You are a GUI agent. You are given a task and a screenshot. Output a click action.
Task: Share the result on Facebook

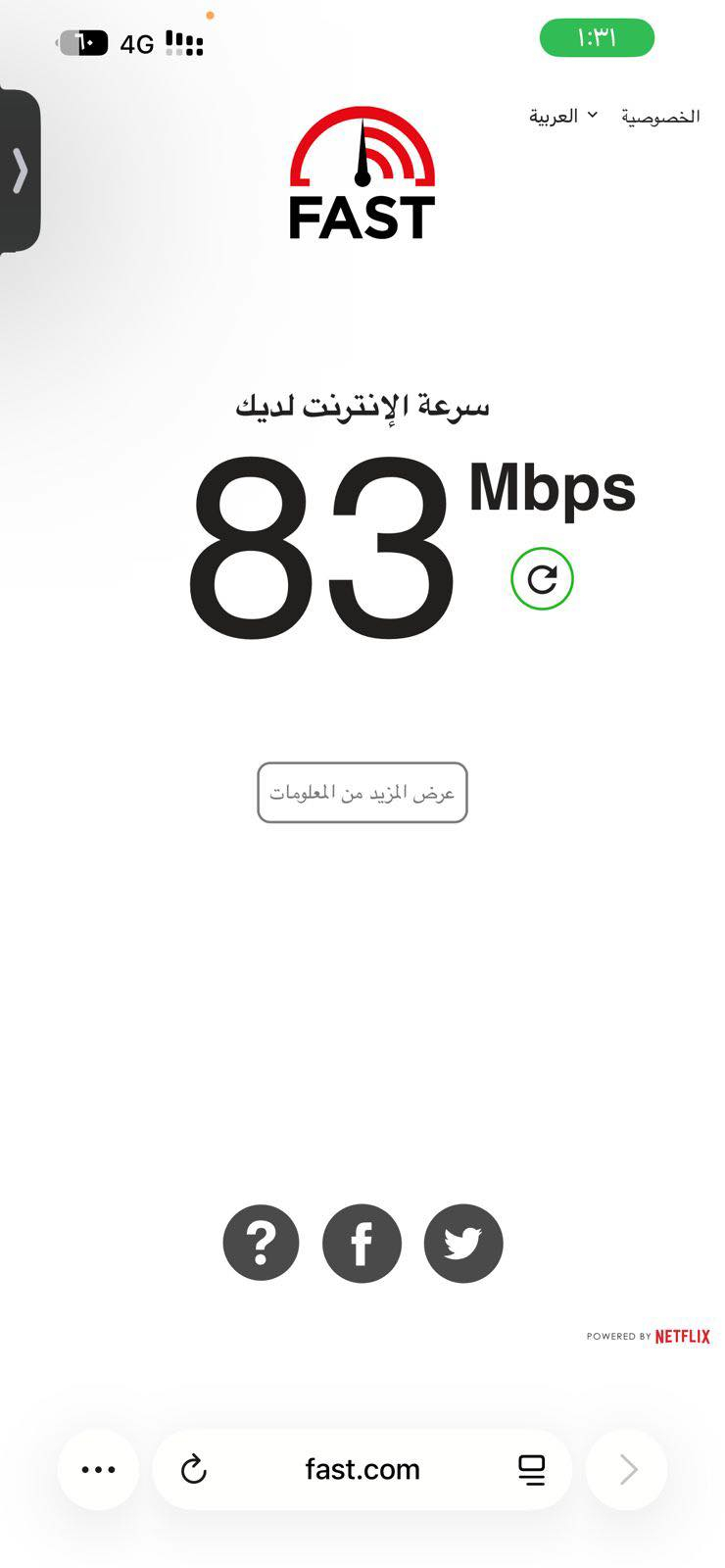click(362, 1243)
